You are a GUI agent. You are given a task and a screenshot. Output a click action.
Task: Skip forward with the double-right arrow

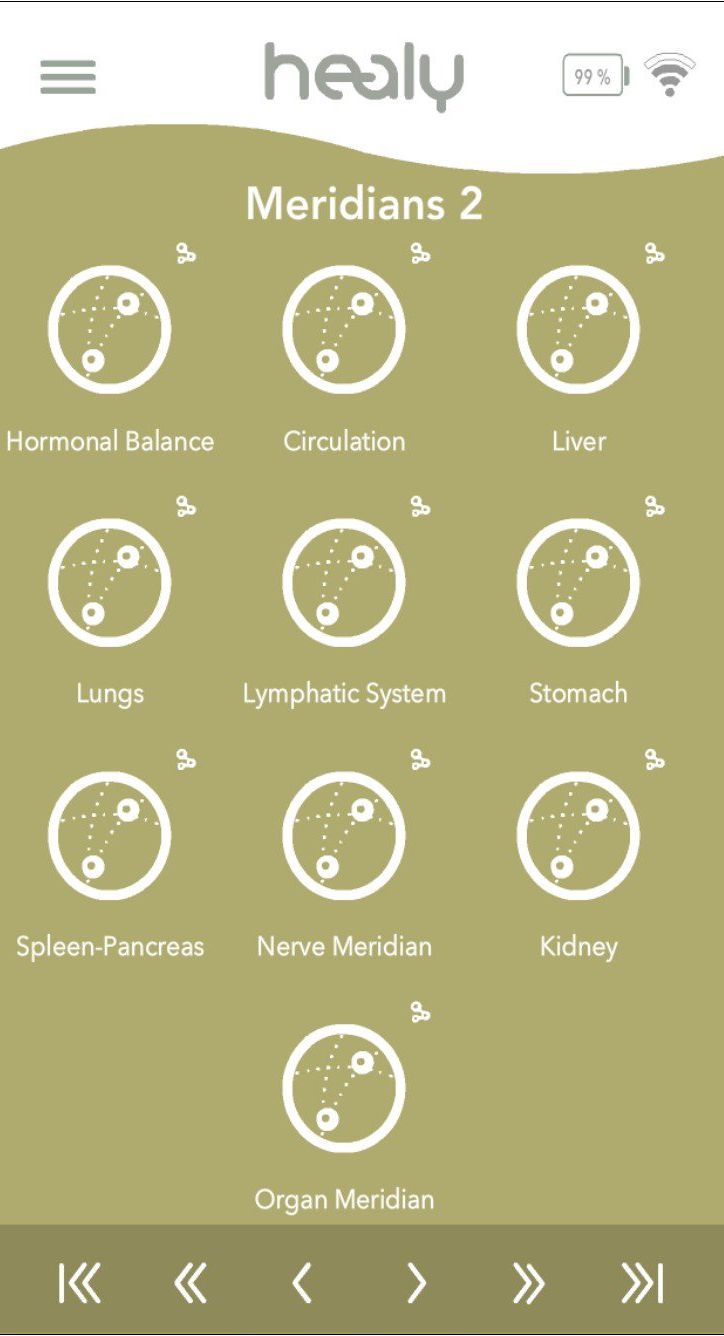(x=528, y=1283)
